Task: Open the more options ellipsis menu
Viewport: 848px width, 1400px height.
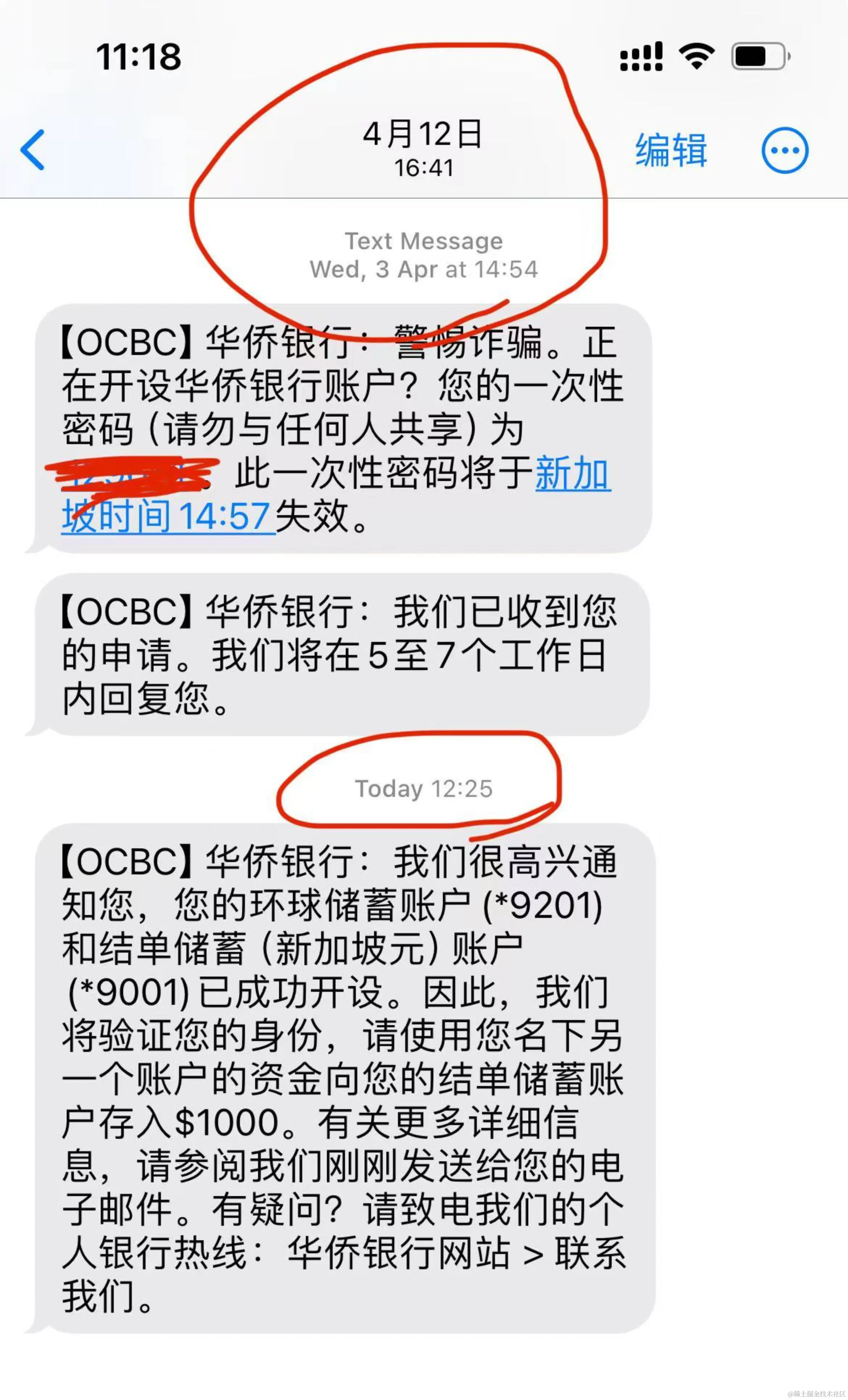Action: tap(784, 151)
